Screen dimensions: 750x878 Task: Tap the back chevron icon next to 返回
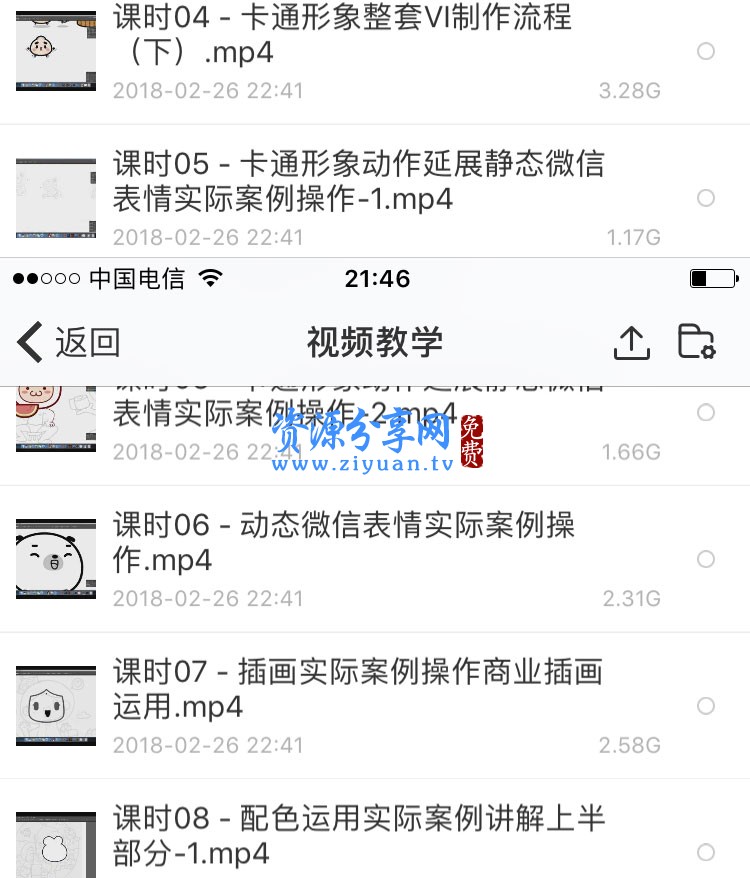click(27, 342)
